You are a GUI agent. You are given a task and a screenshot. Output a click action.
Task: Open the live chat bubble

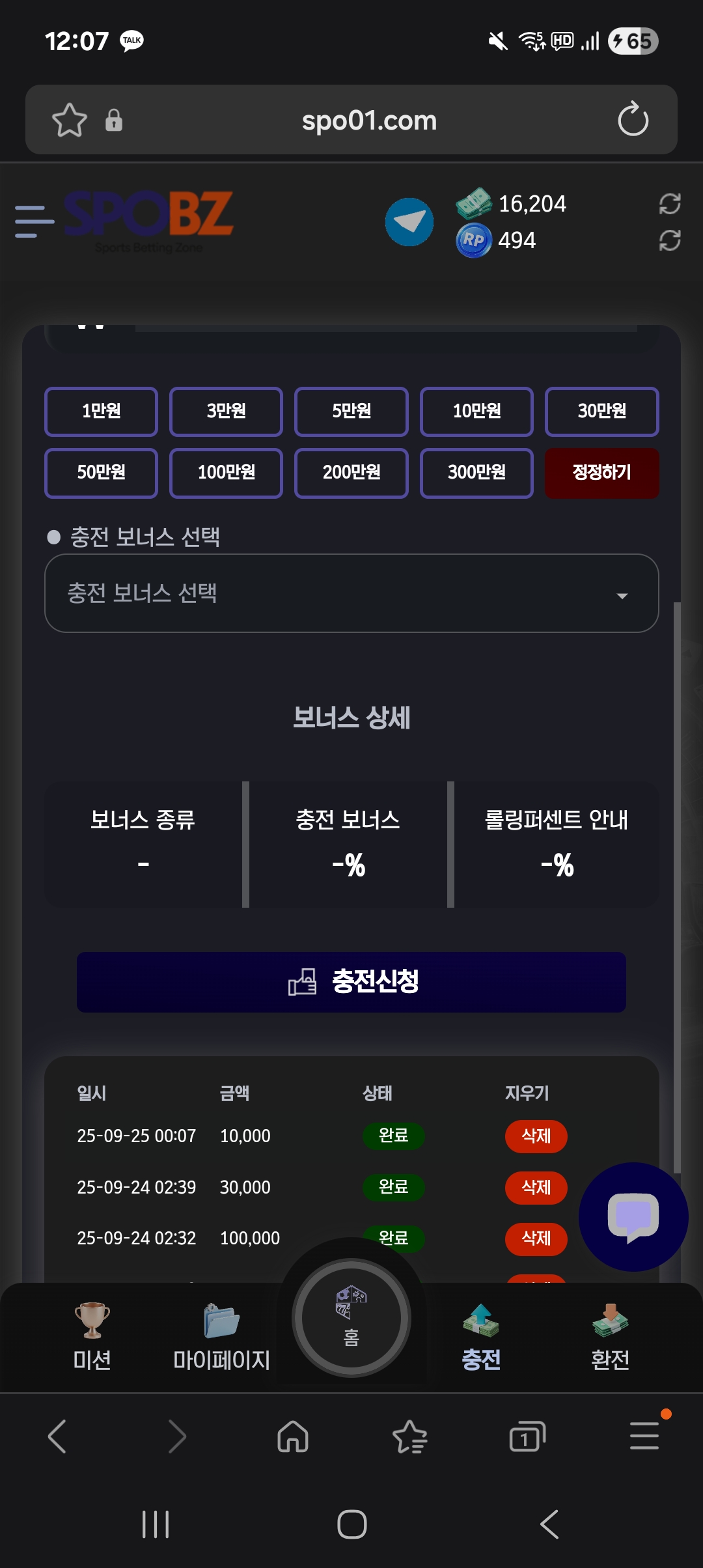[x=633, y=1216]
